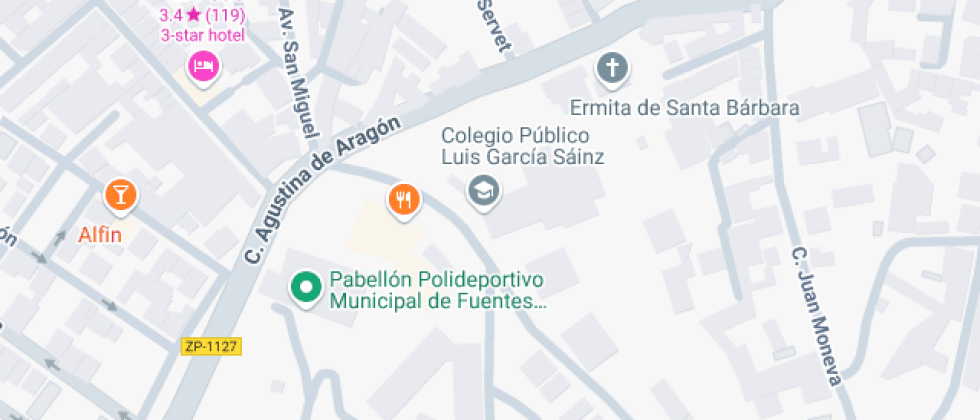Image resolution: width=980 pixels, height=420 pixels.
Task: Select Pabellón Polideportivo Municipal green pin
Action: [x=306, y=289]
